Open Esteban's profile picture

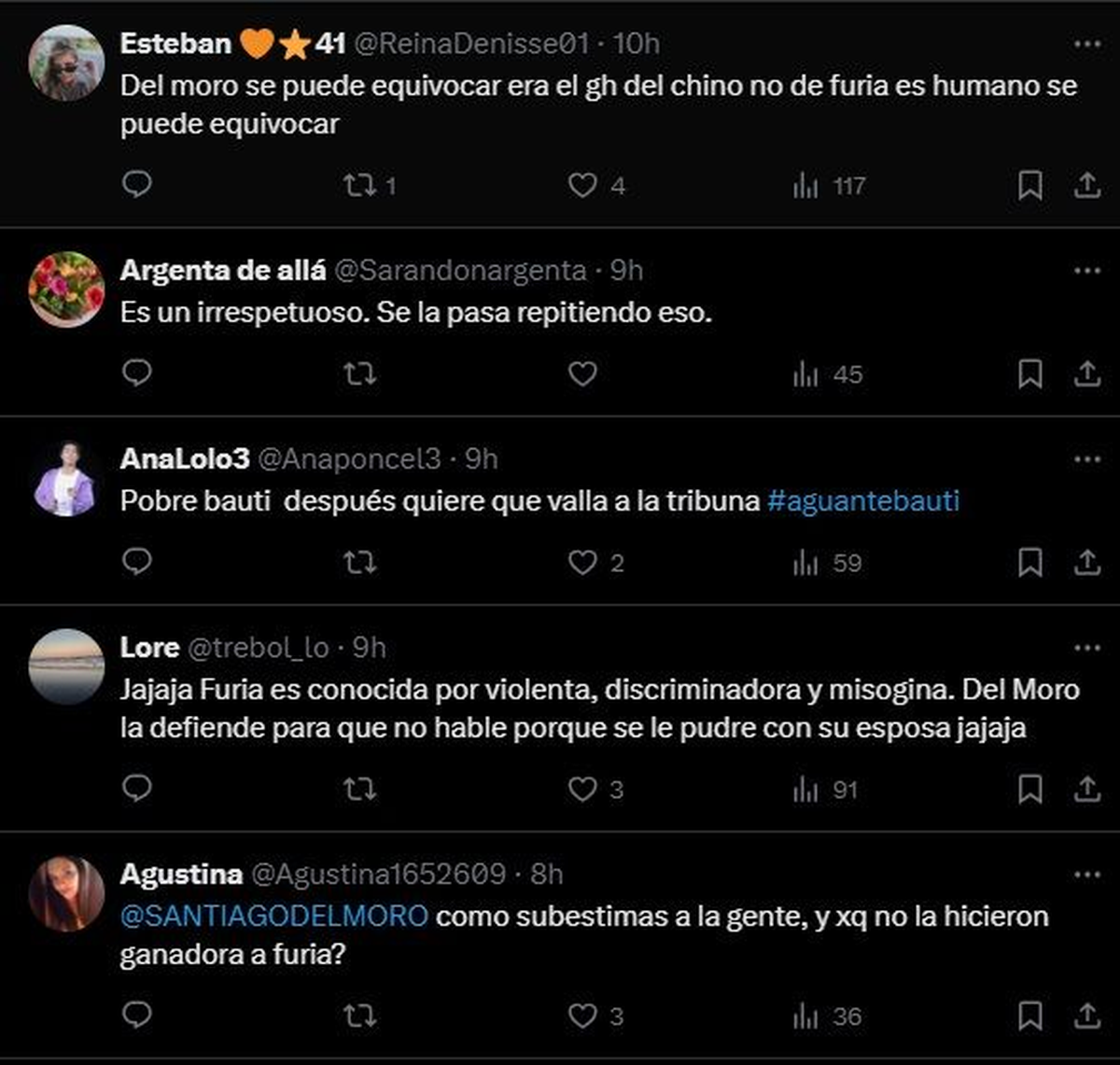(66, 63)
